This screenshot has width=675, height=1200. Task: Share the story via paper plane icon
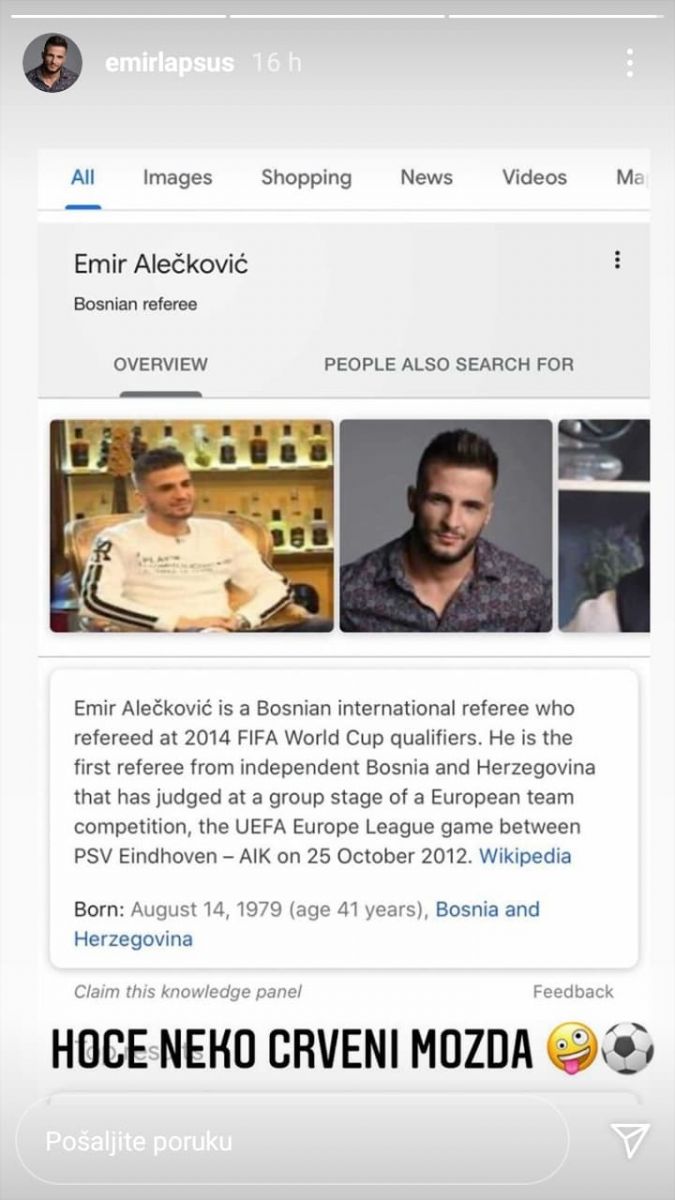[x=630, y=1140]
